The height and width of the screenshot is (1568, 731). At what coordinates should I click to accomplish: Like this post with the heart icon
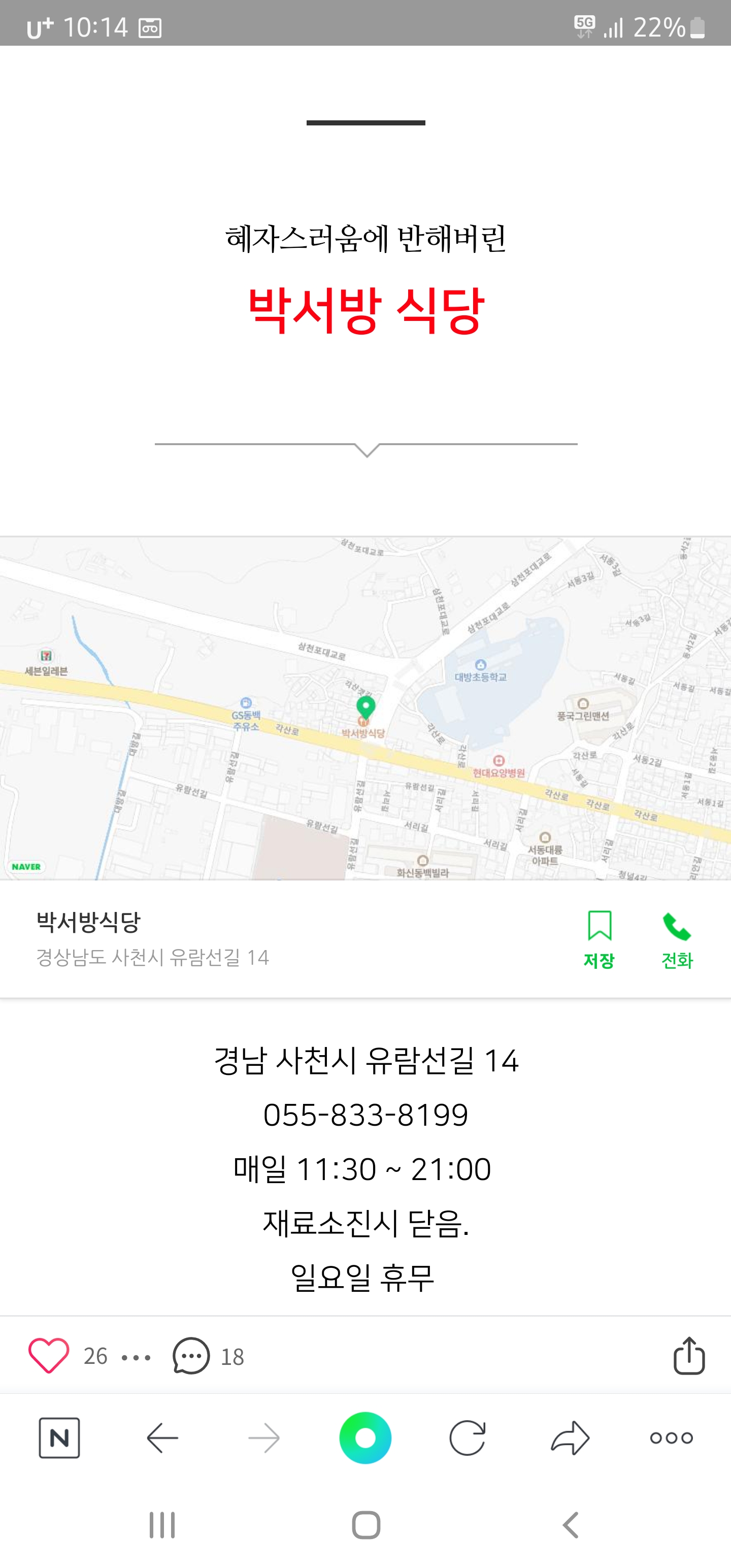[49, 1356]
